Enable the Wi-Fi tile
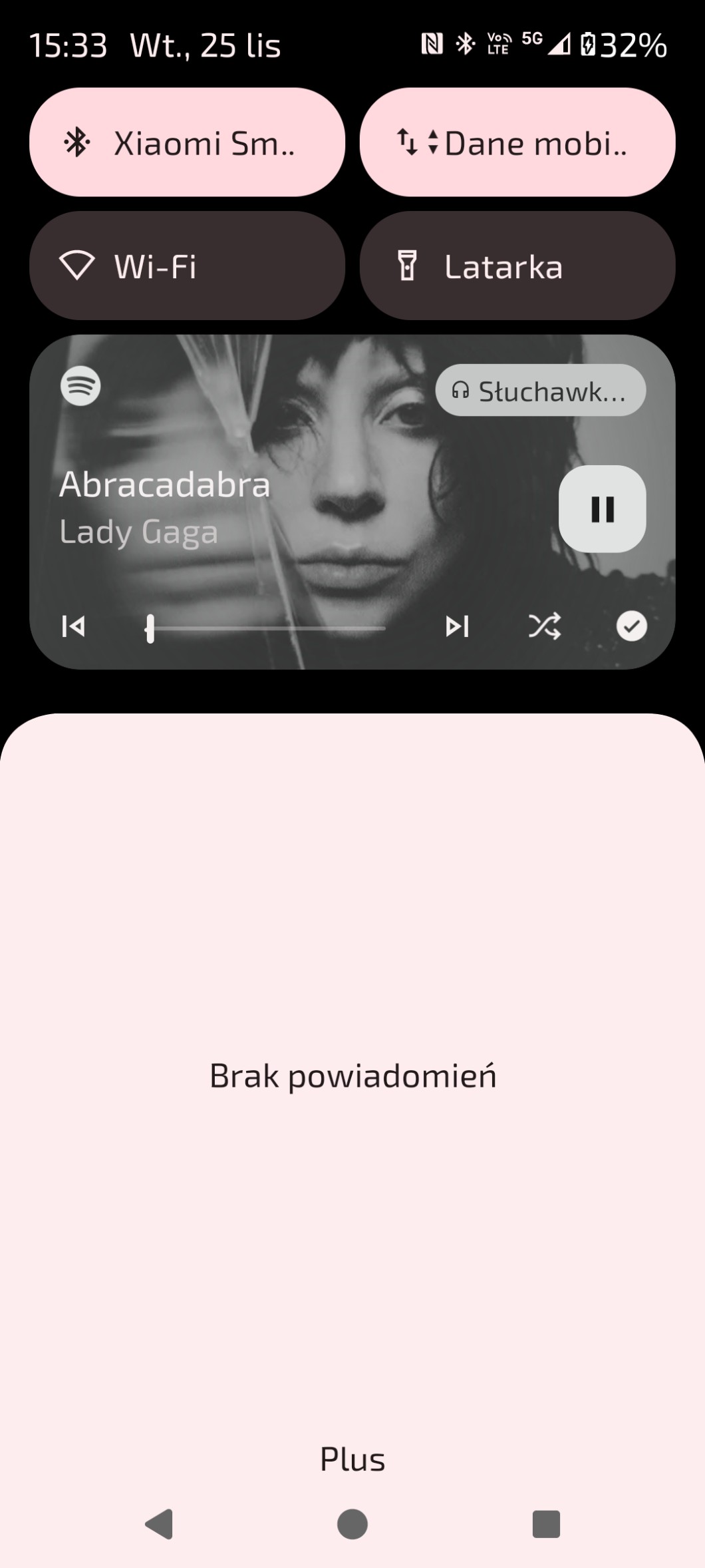This screenshot has height=1568, width=705. [x=187, y=266]
